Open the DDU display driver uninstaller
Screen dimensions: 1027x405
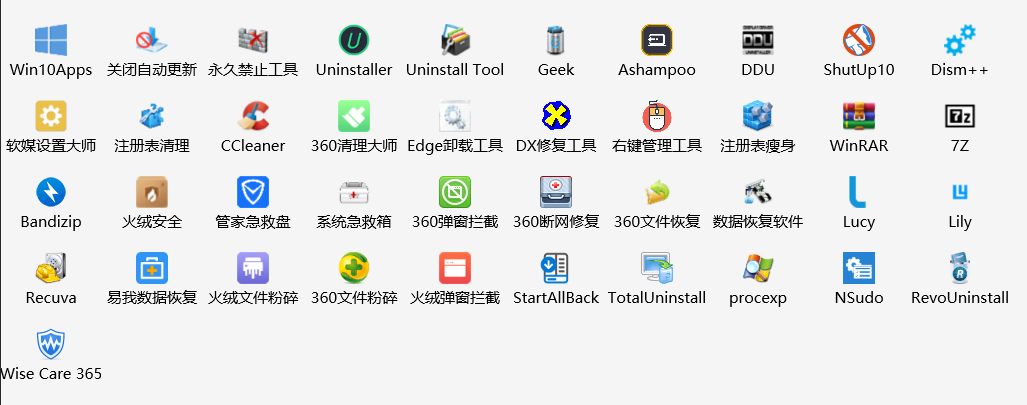coord(758,41)
